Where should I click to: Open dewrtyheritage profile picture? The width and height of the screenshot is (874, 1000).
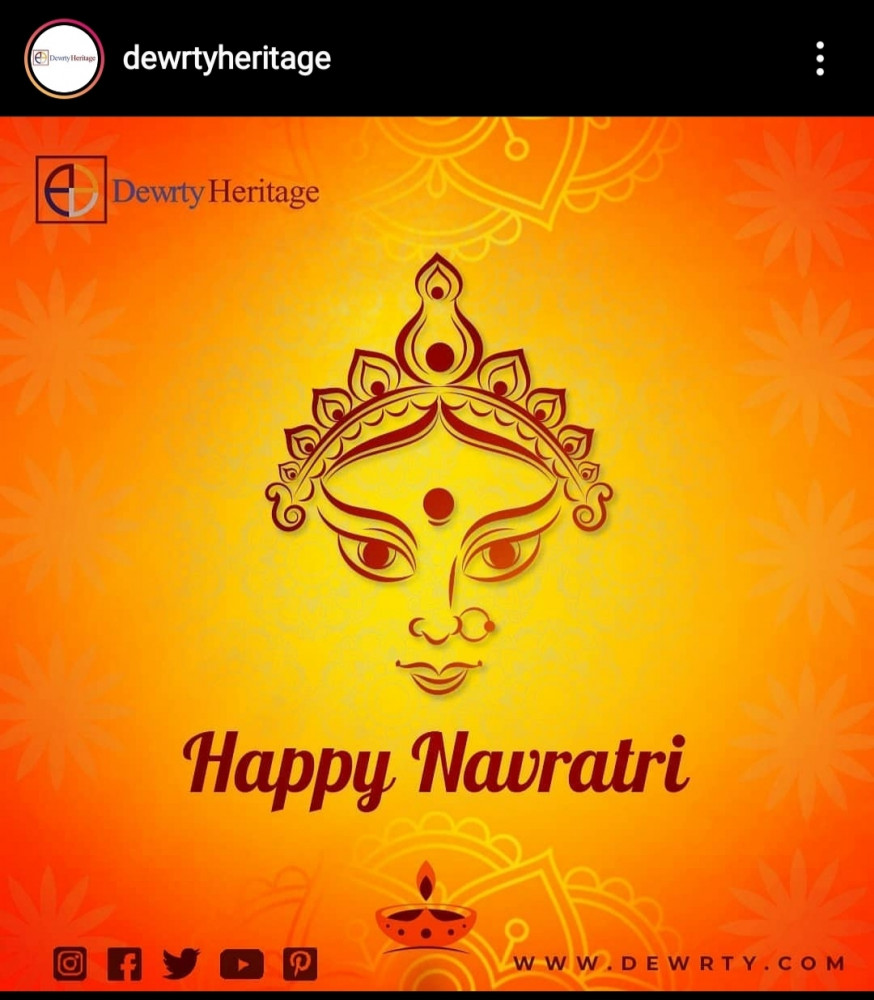(64, 59)
